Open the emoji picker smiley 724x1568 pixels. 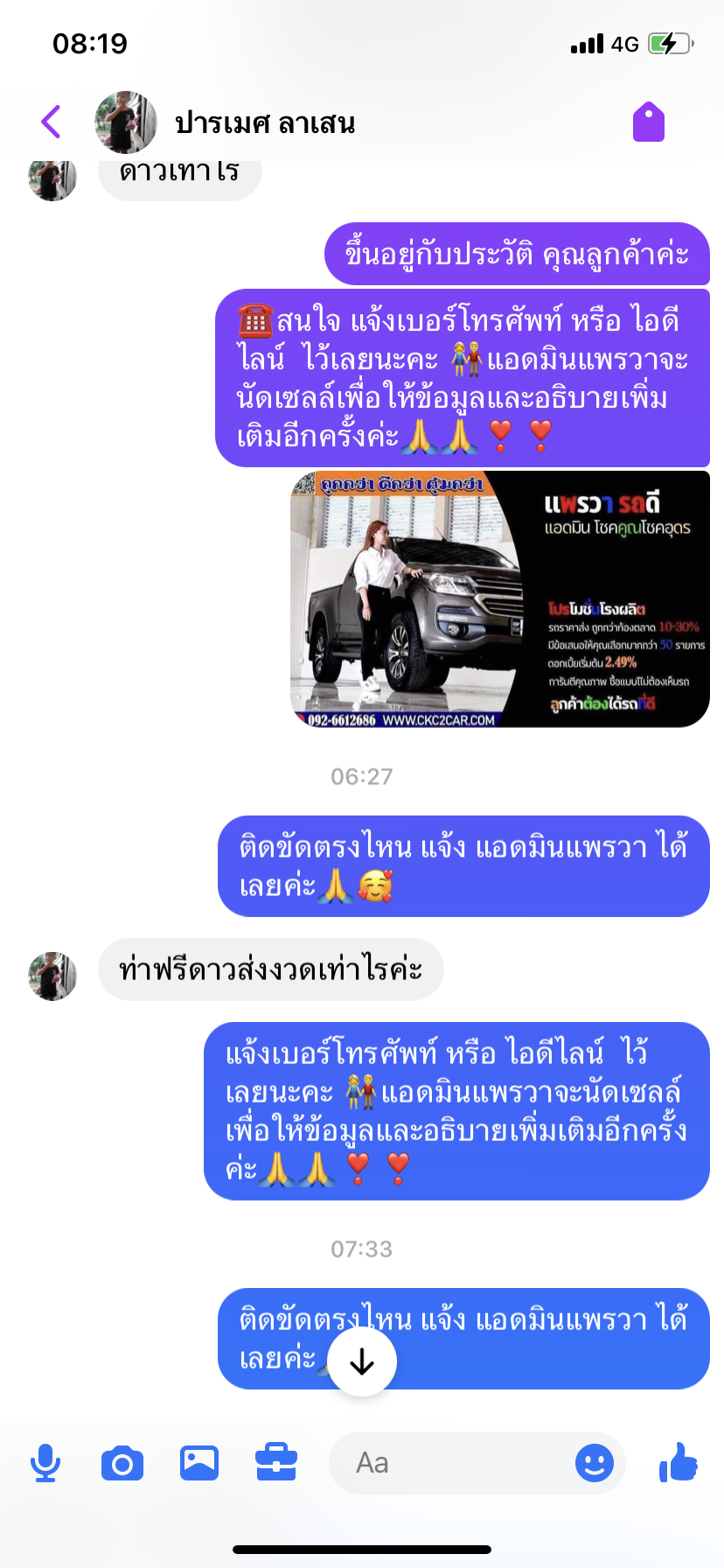tap(595, 1463)
